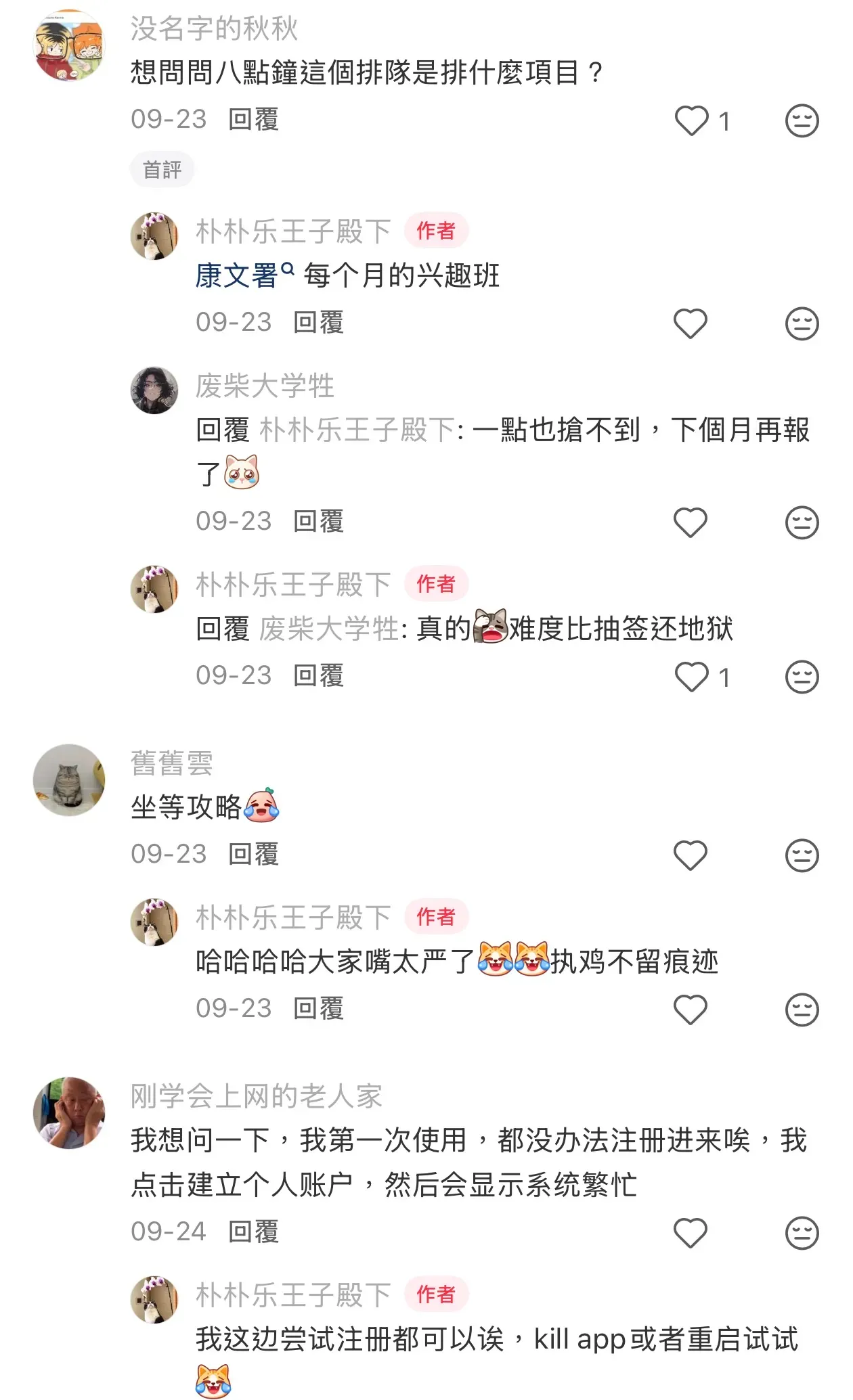This screenshot has height=1400, width=853.
Task: Dislike 废柴大学牲's reply
Action: pos(802,522)
